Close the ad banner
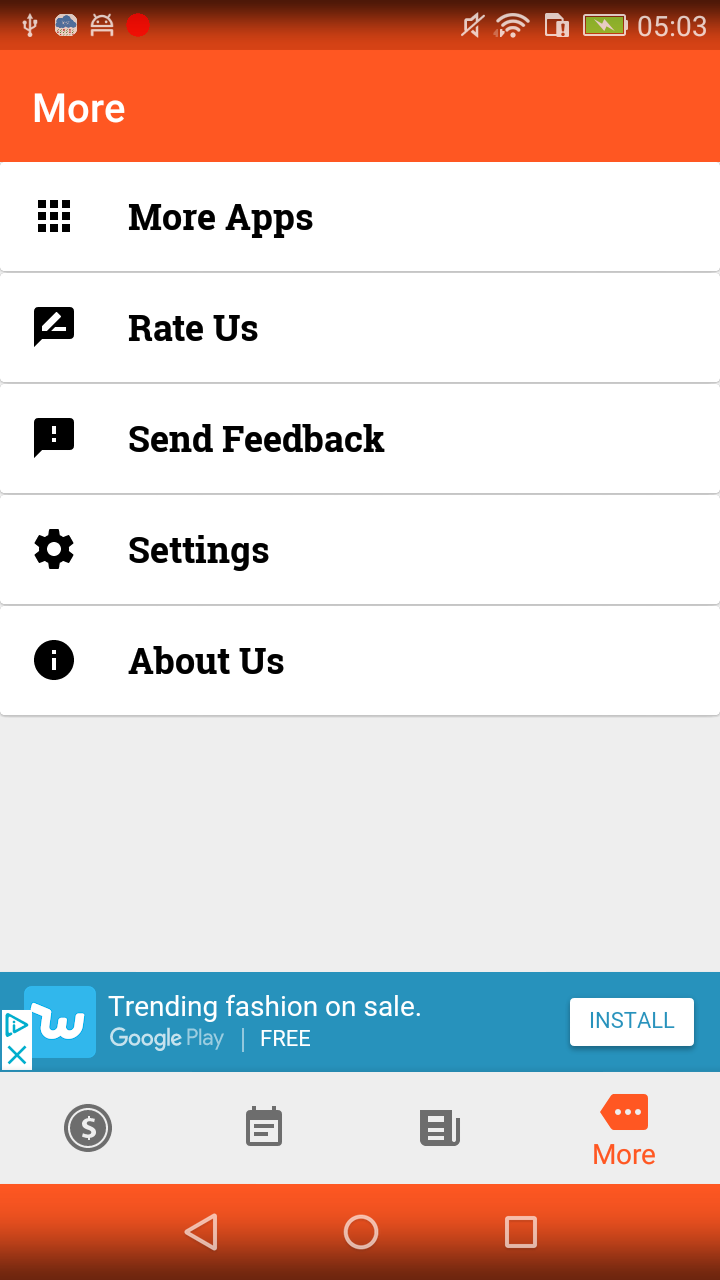Image resolution: width=720 pixels, height=1280 pixels. (x=17, y=1055)
